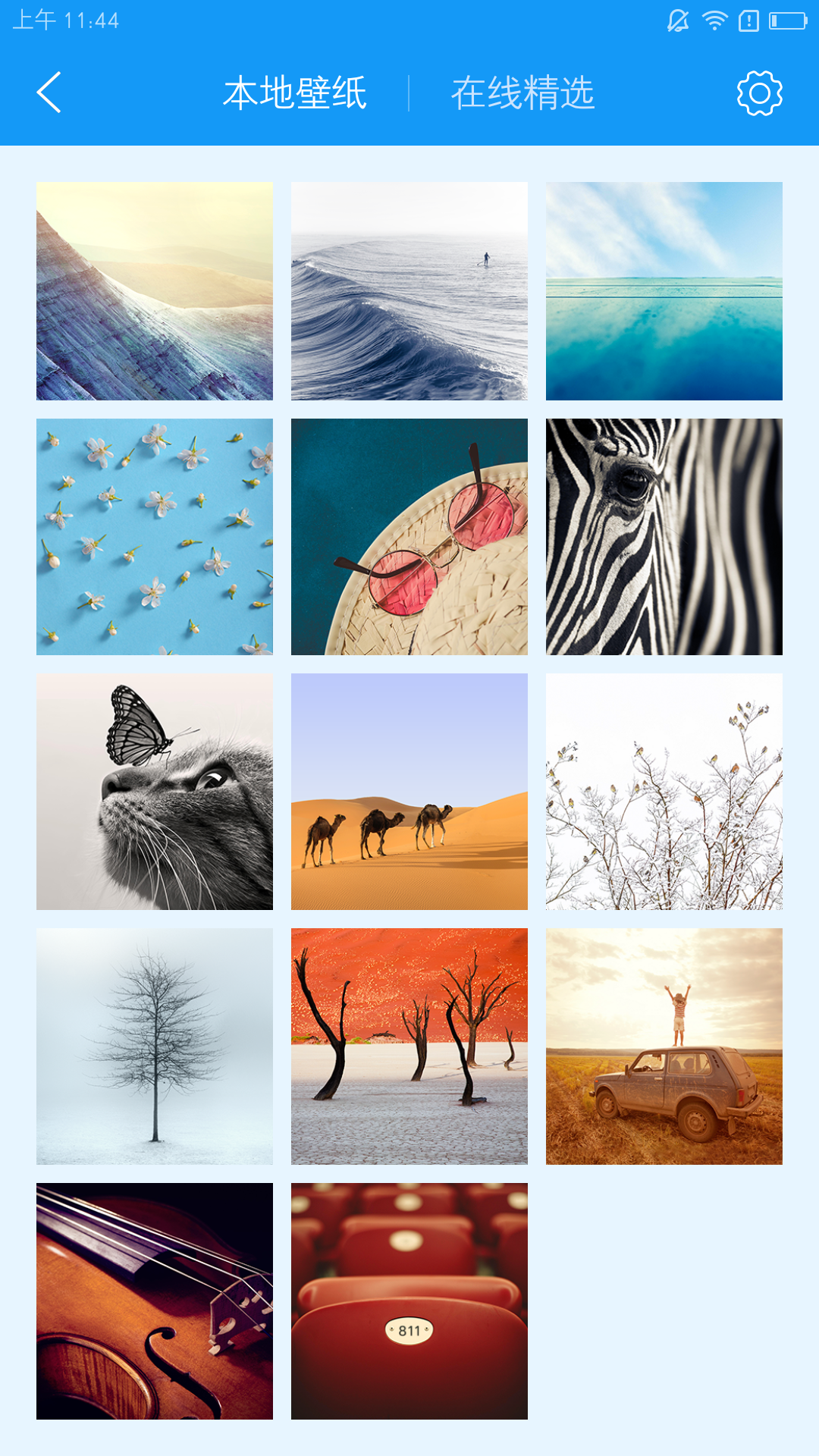Go back using the arrow icon
Screen dimensions: 819x1456
tap(49, 93)
